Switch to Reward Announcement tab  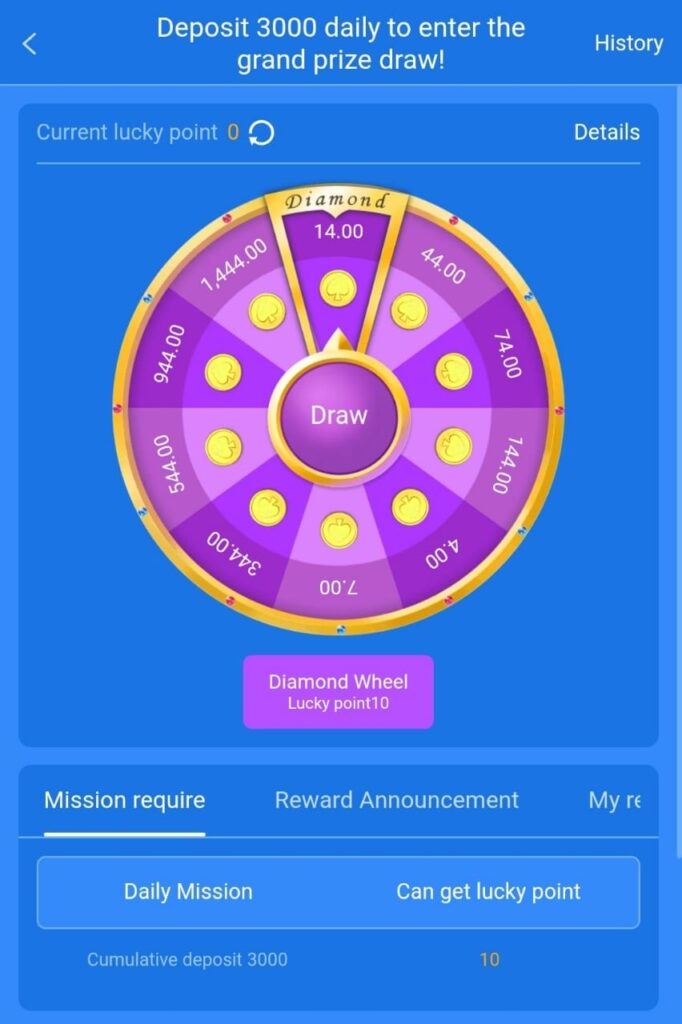pos(397,800)
